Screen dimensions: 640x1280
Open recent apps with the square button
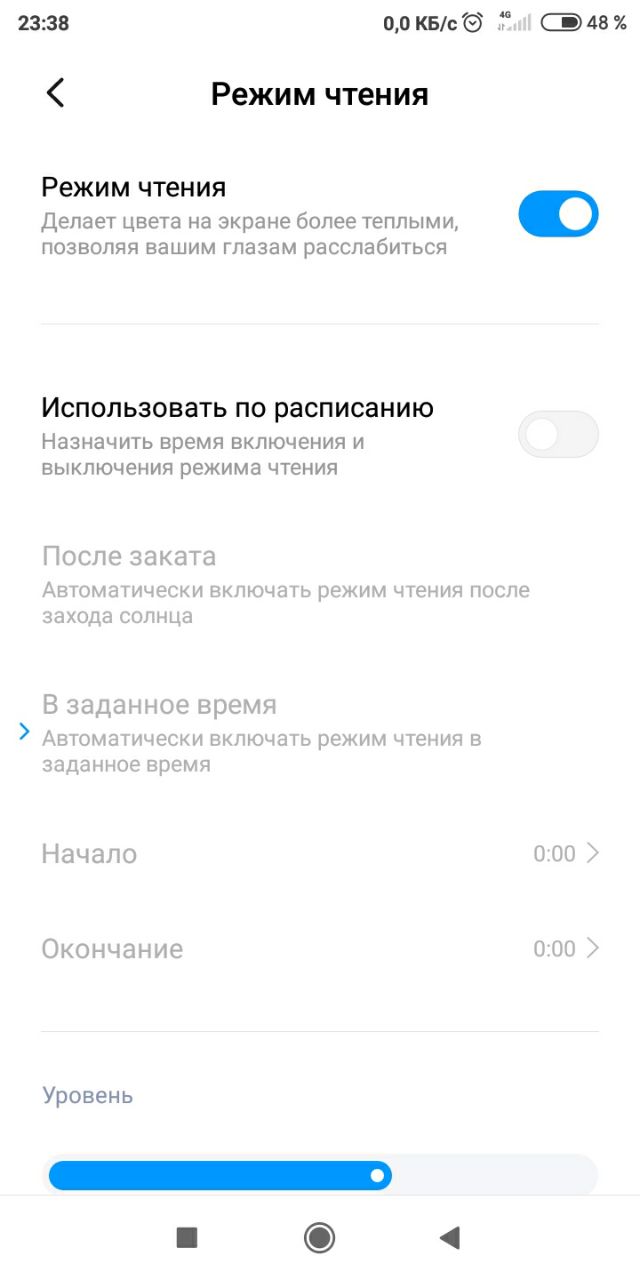click(x=187, y=1238)
